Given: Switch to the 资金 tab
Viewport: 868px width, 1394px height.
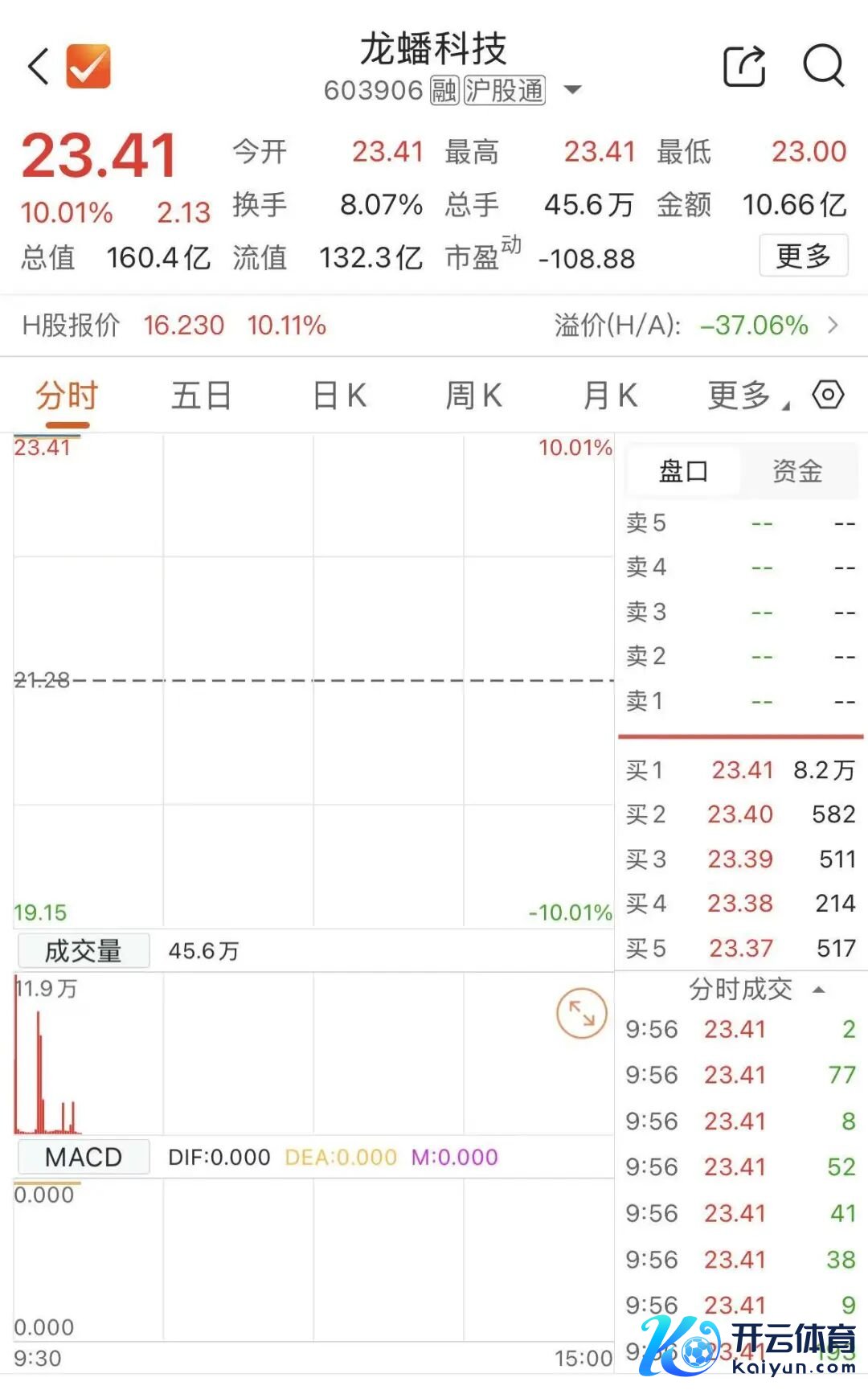Looking at the screenshot, I should (x=797, y=471).
